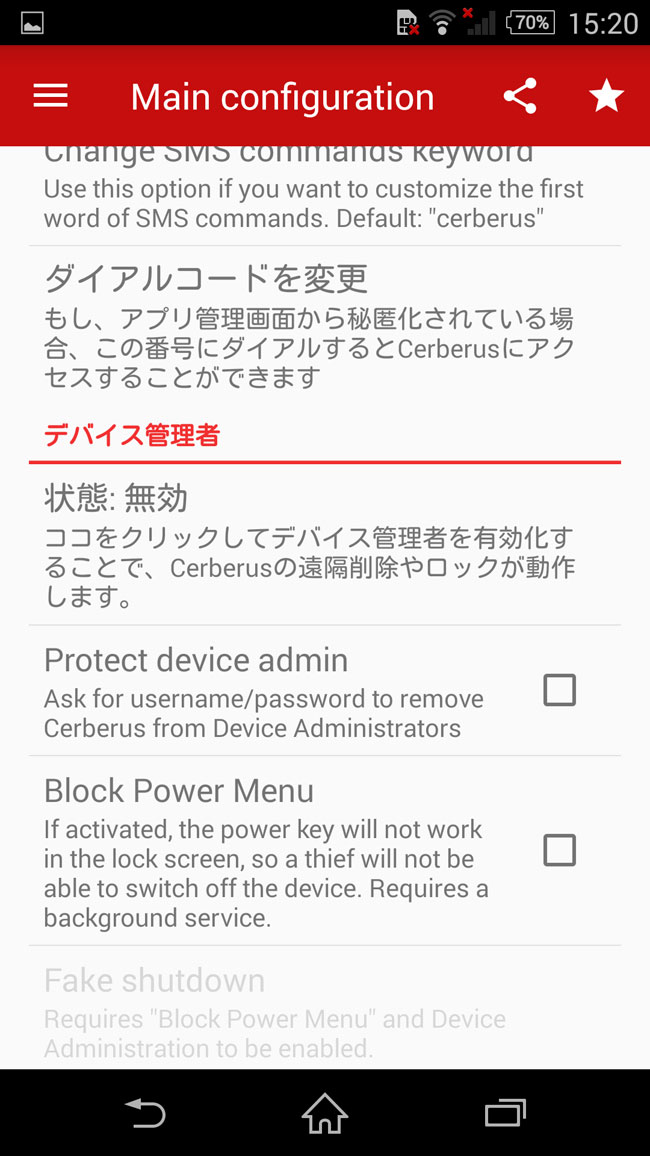Enable the Block Power Menu checkbox

coord(559,850)
